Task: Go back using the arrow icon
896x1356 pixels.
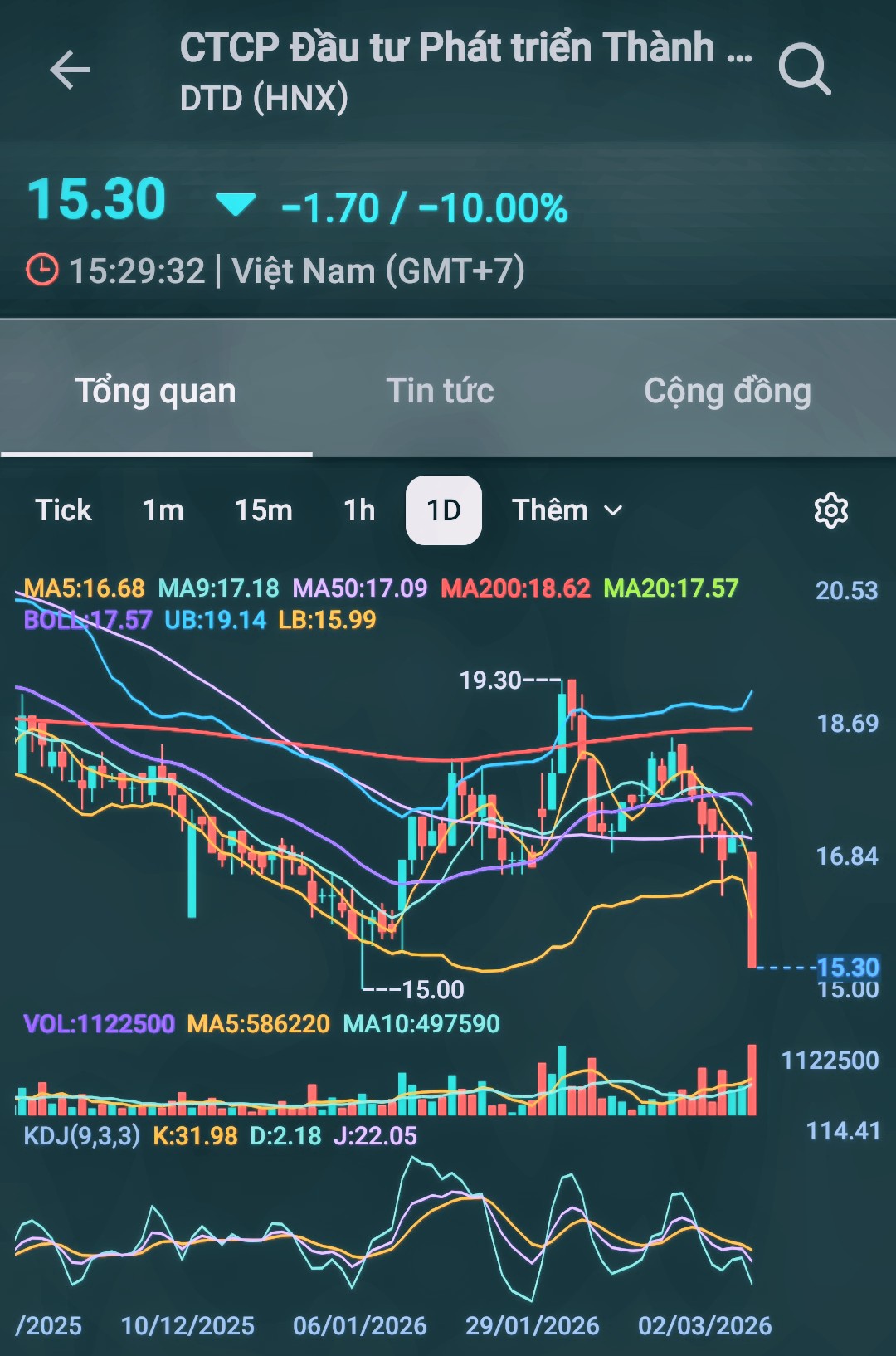Action: [x=70, y=70]
